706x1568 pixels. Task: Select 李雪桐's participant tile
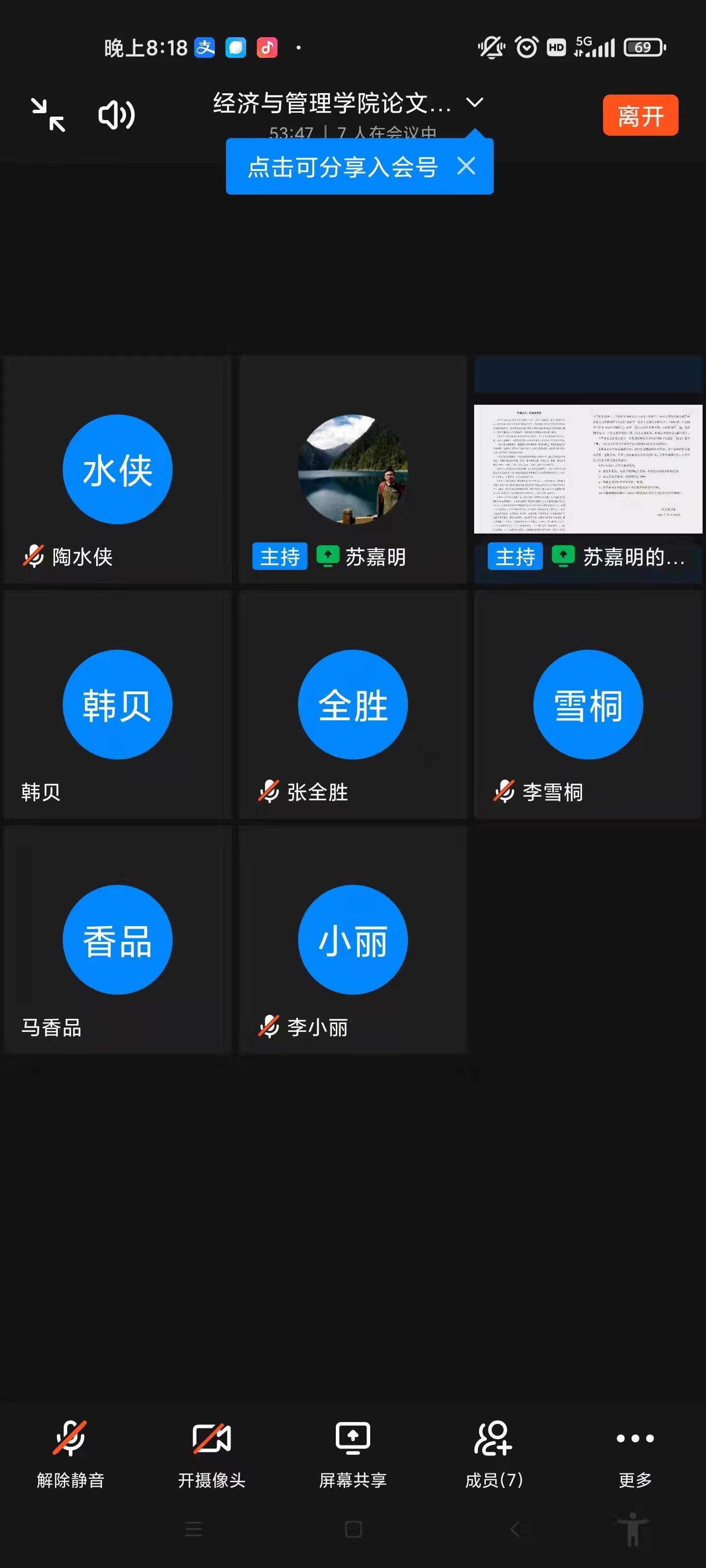click(587, 704)
